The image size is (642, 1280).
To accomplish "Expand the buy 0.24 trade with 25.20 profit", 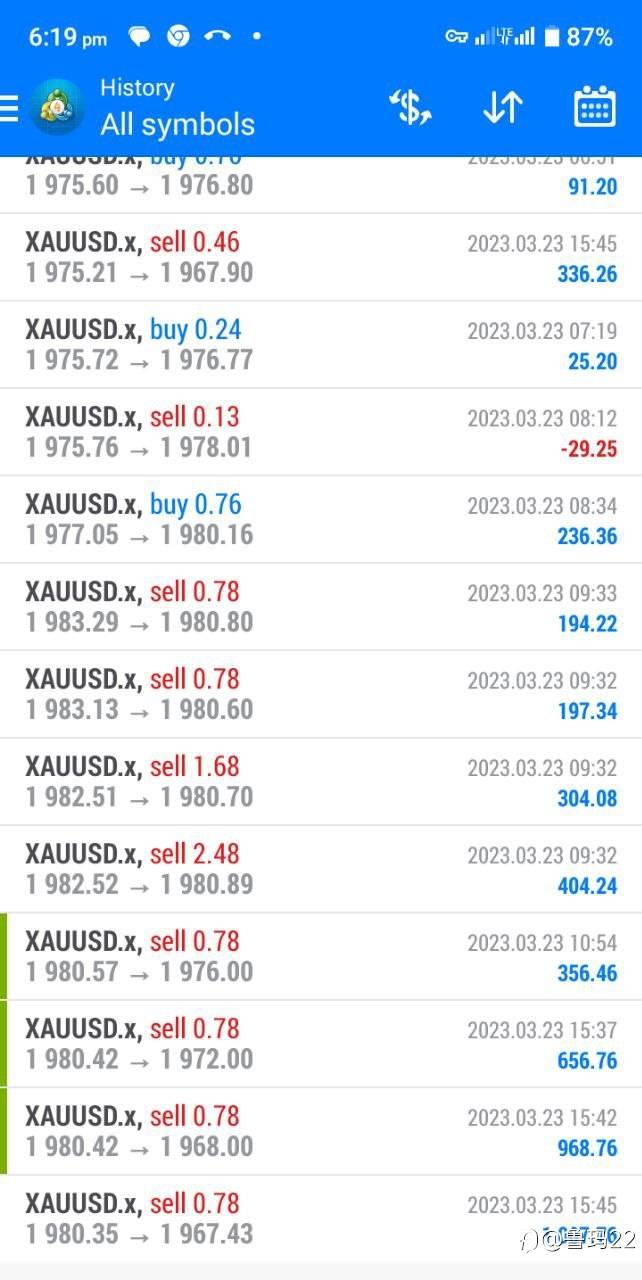I will point(321,345).
